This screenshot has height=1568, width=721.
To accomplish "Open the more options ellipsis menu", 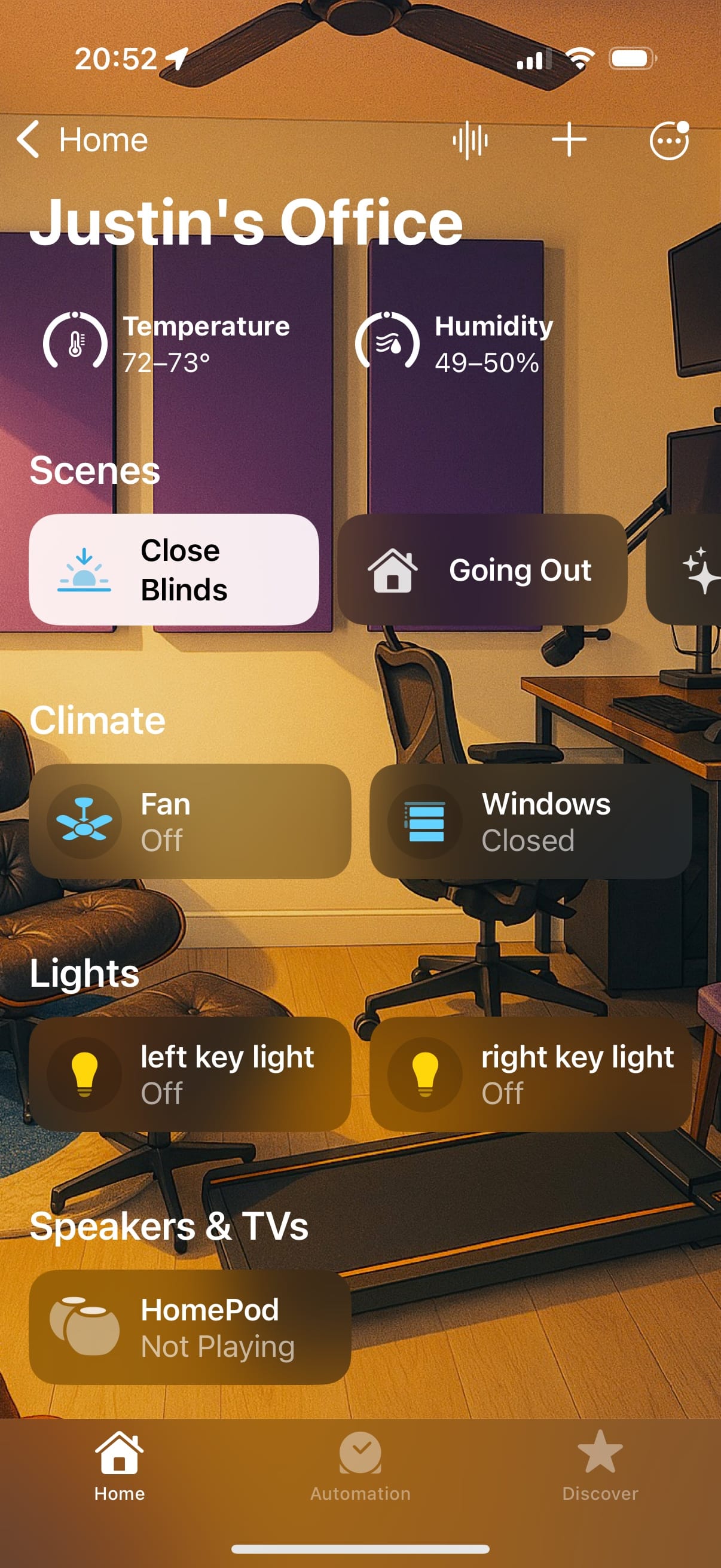I will 668,141.
